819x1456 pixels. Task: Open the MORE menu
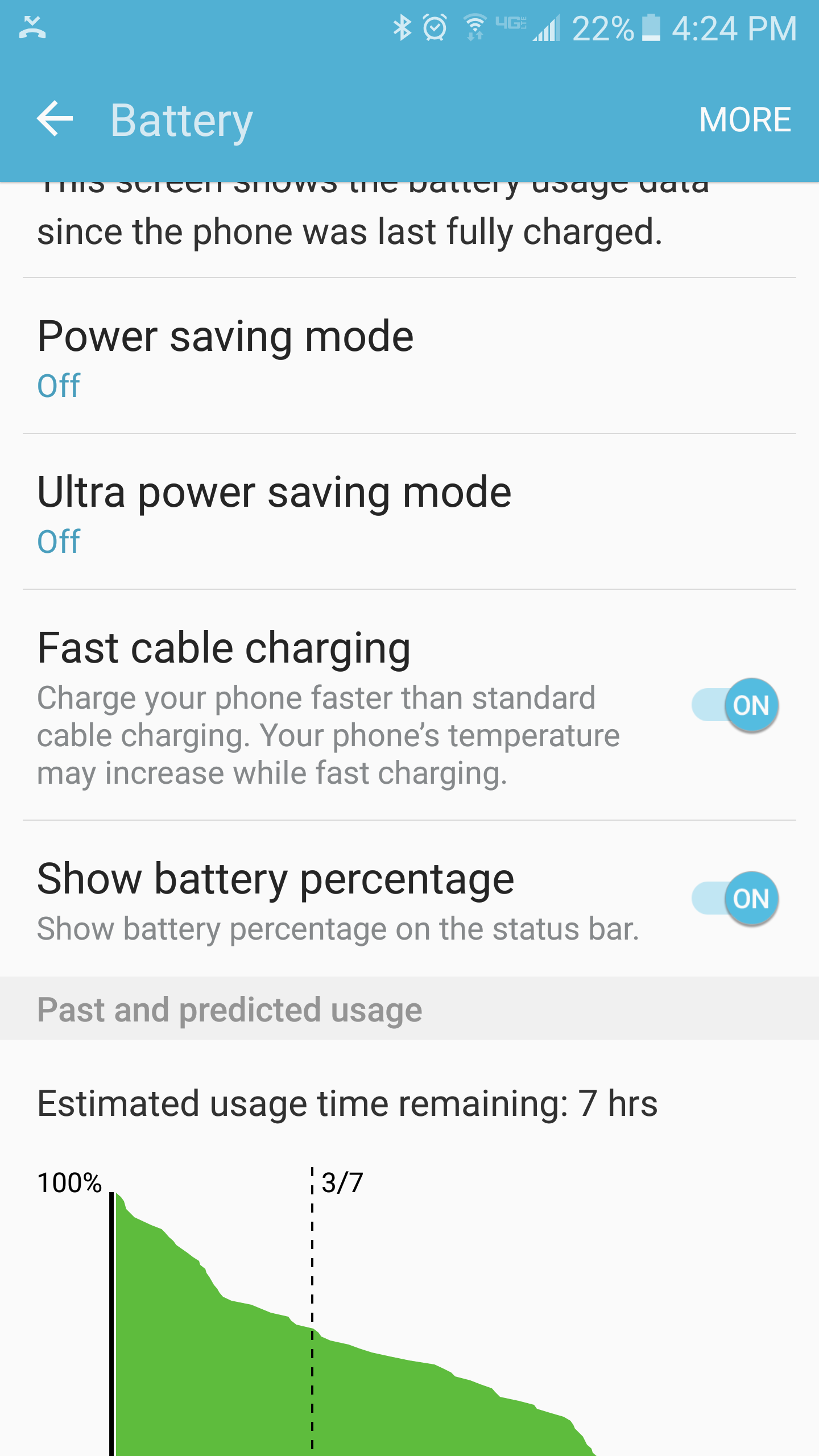click(744, 120)
